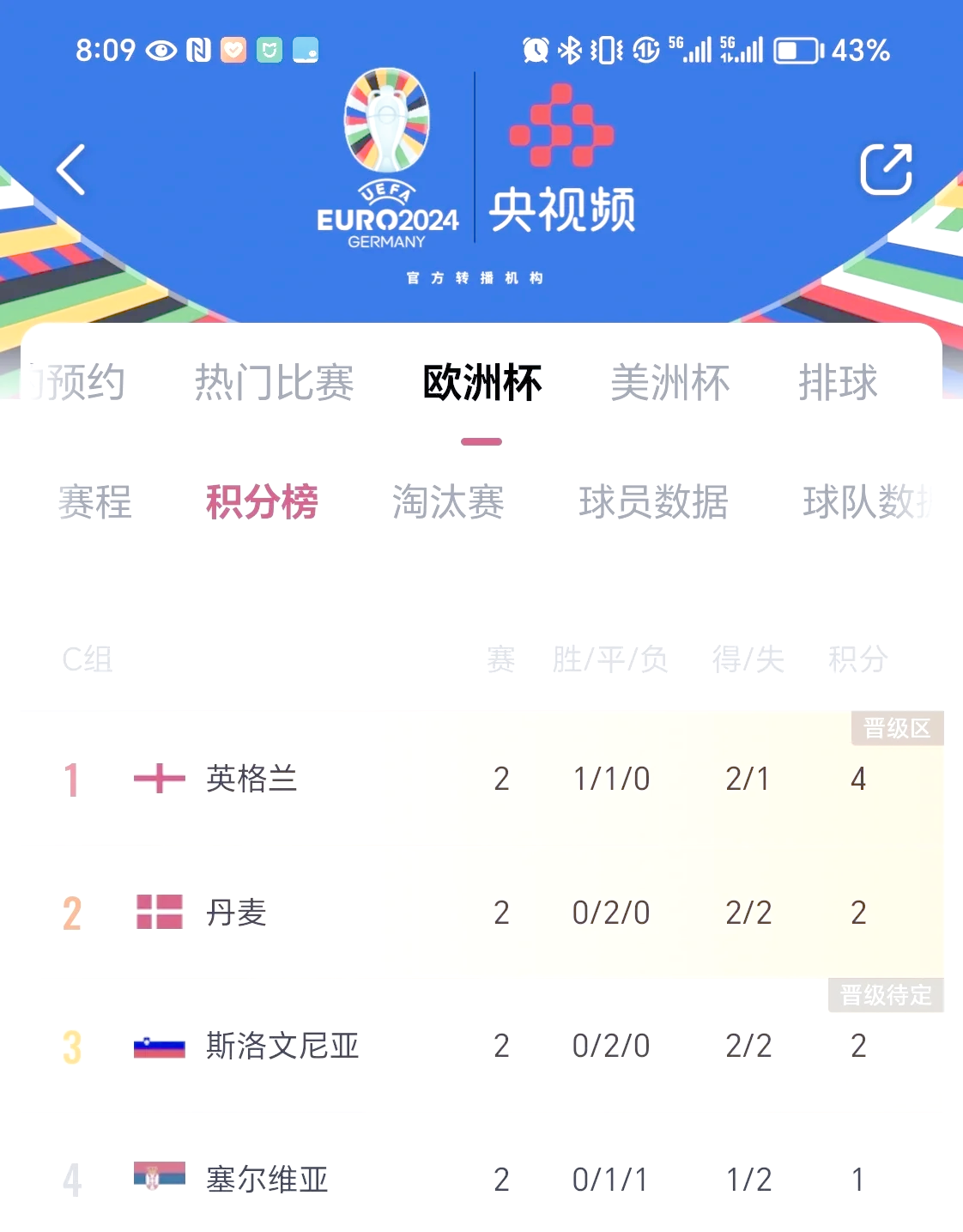Viewport: 963px width, 1232px height.
Task: Share this page via the share icon
Action: tap(886, 170)
